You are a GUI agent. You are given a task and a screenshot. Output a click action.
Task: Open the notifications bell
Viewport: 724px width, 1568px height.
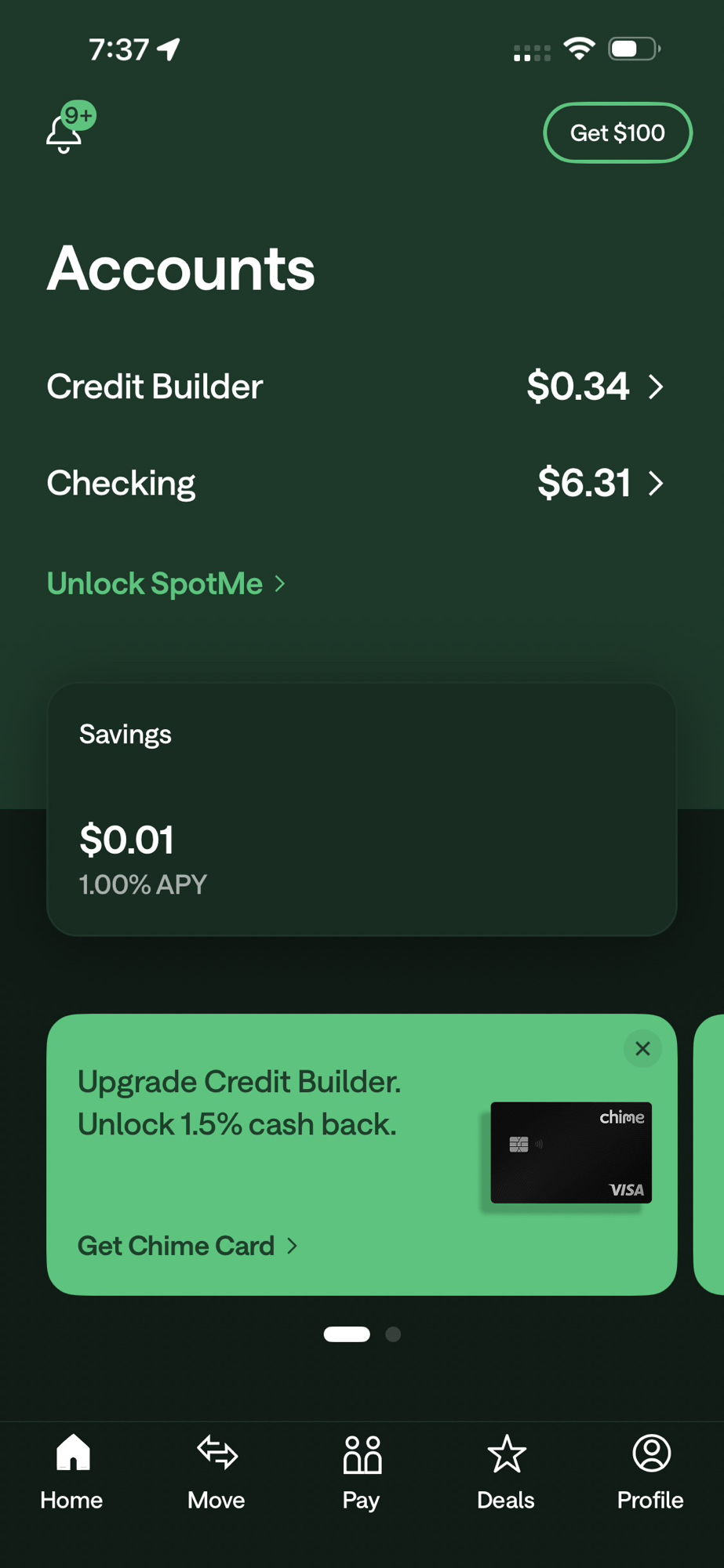pyautogui.click(x=65, y=132)
